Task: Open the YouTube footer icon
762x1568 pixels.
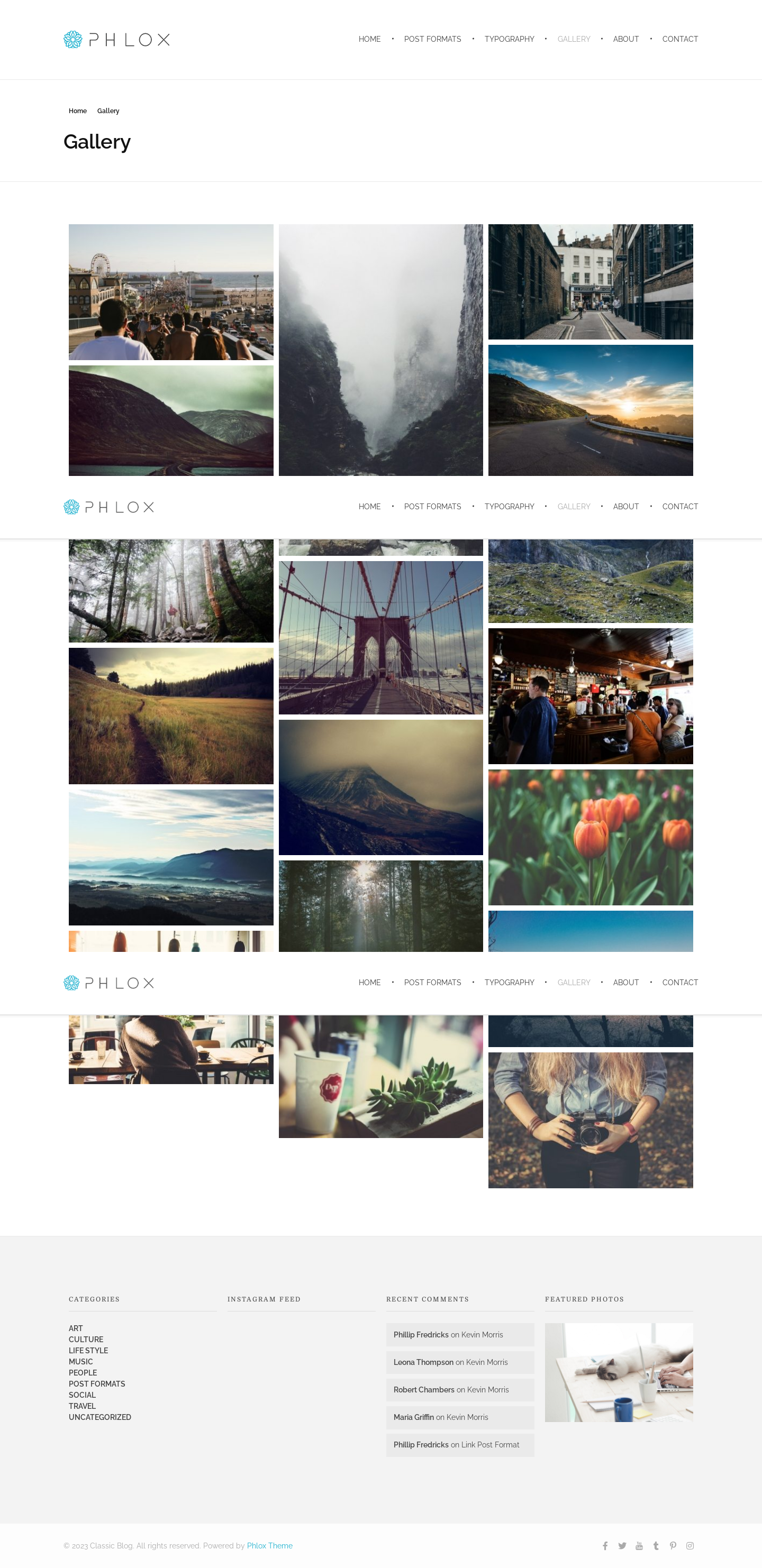Action: [639, 1545]
